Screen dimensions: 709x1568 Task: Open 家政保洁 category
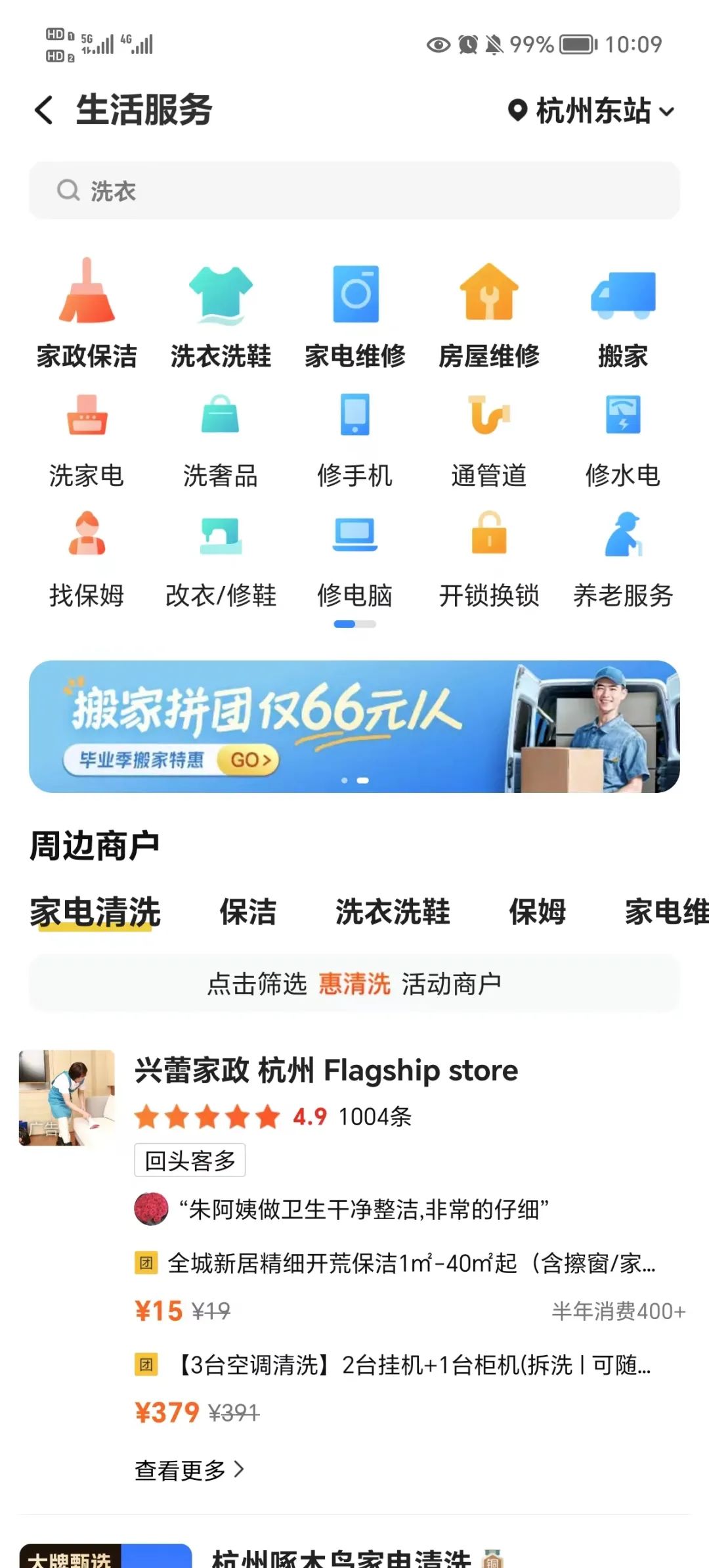point(87,313)
